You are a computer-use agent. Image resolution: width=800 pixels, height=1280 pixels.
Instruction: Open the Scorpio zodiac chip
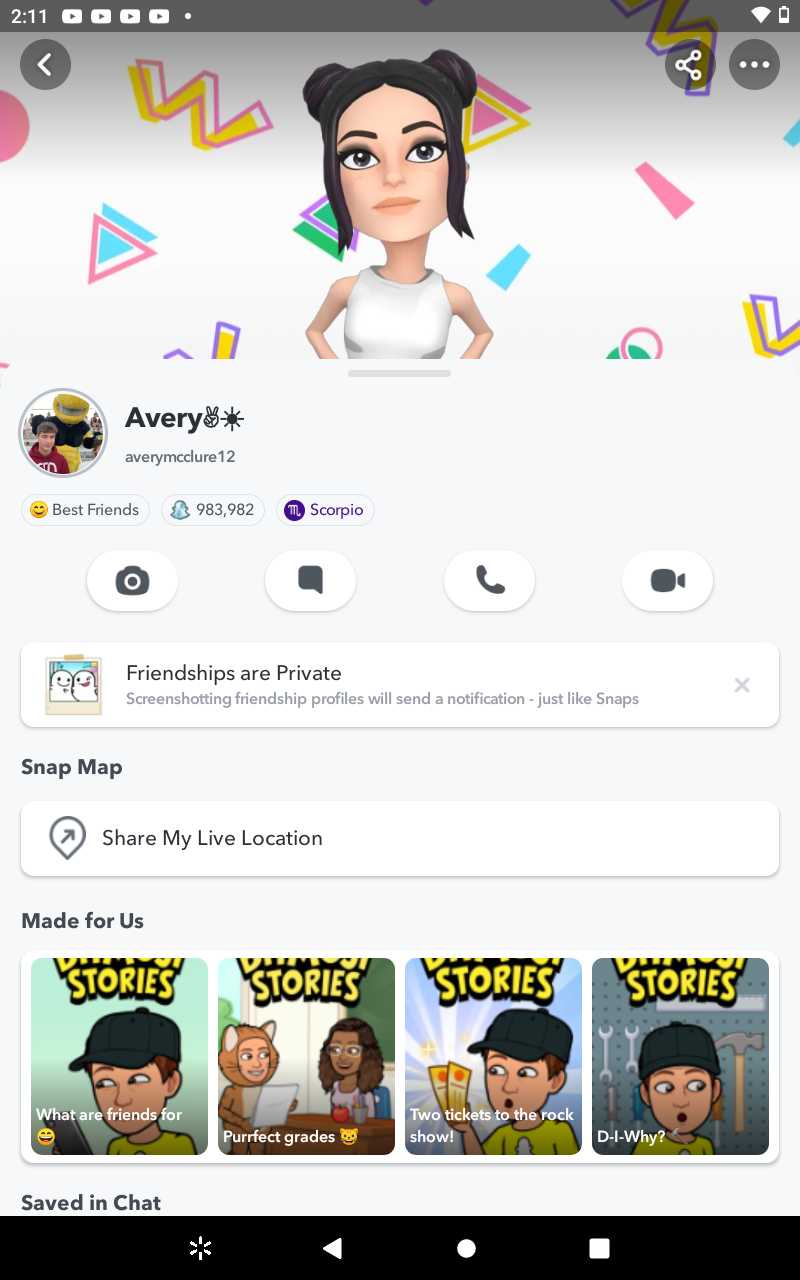tap(325, 510)
